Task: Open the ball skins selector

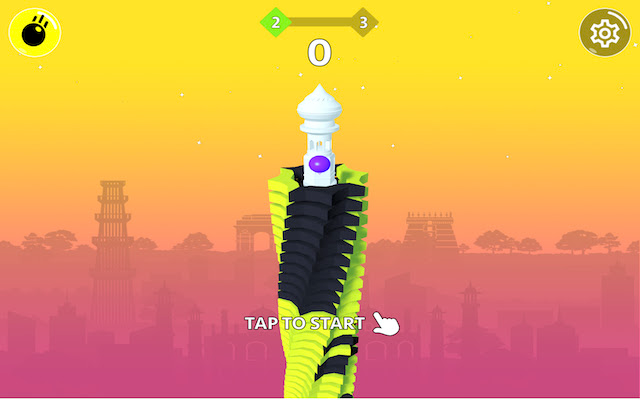Action: pyautogui.click(x=35, y=33)
